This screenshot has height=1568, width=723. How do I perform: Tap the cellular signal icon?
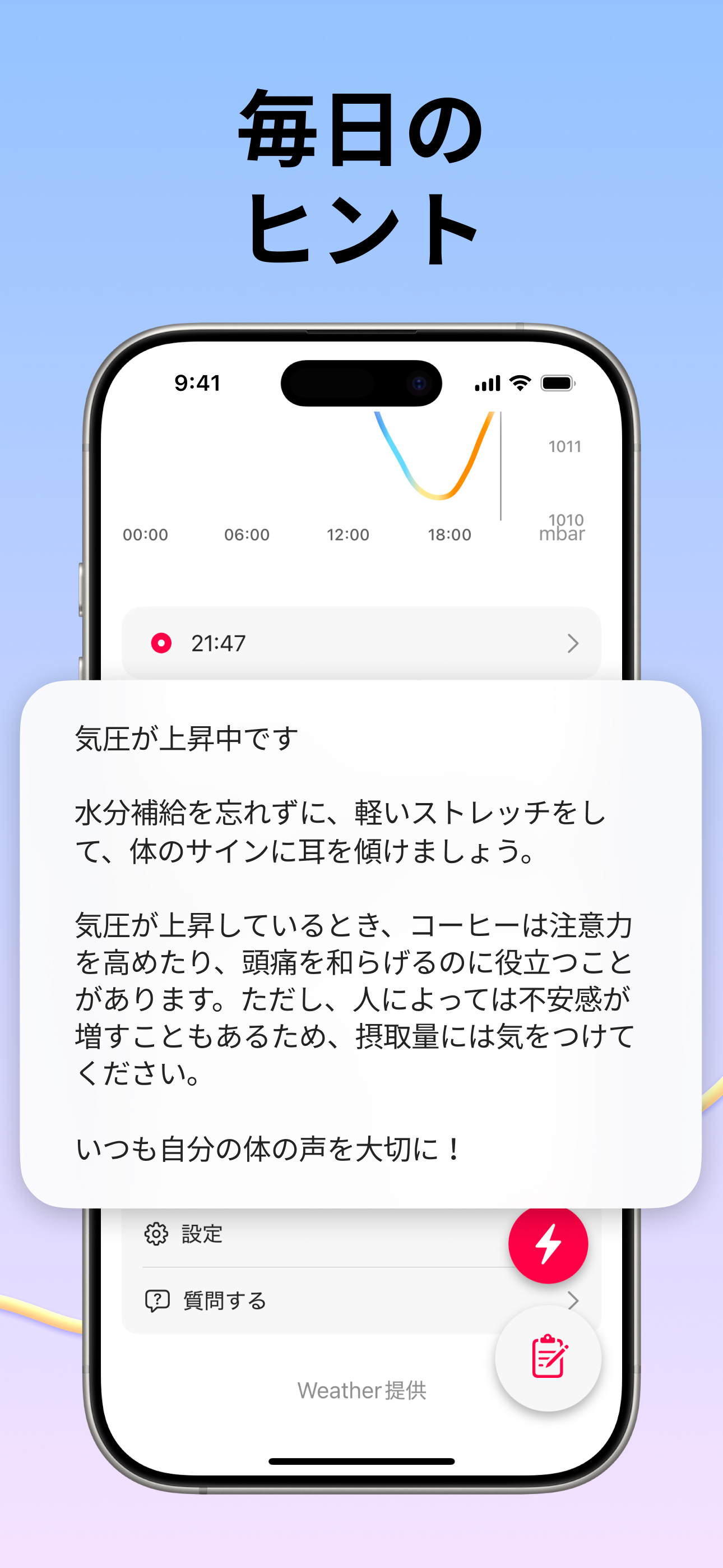[x=487, y=384]
